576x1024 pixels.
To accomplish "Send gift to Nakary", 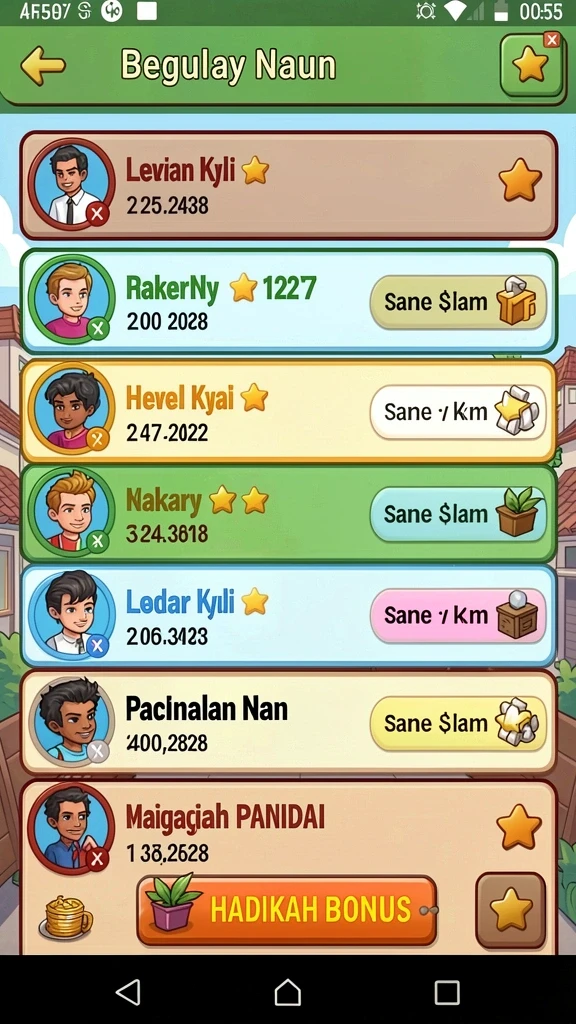I will pos(458,514).
